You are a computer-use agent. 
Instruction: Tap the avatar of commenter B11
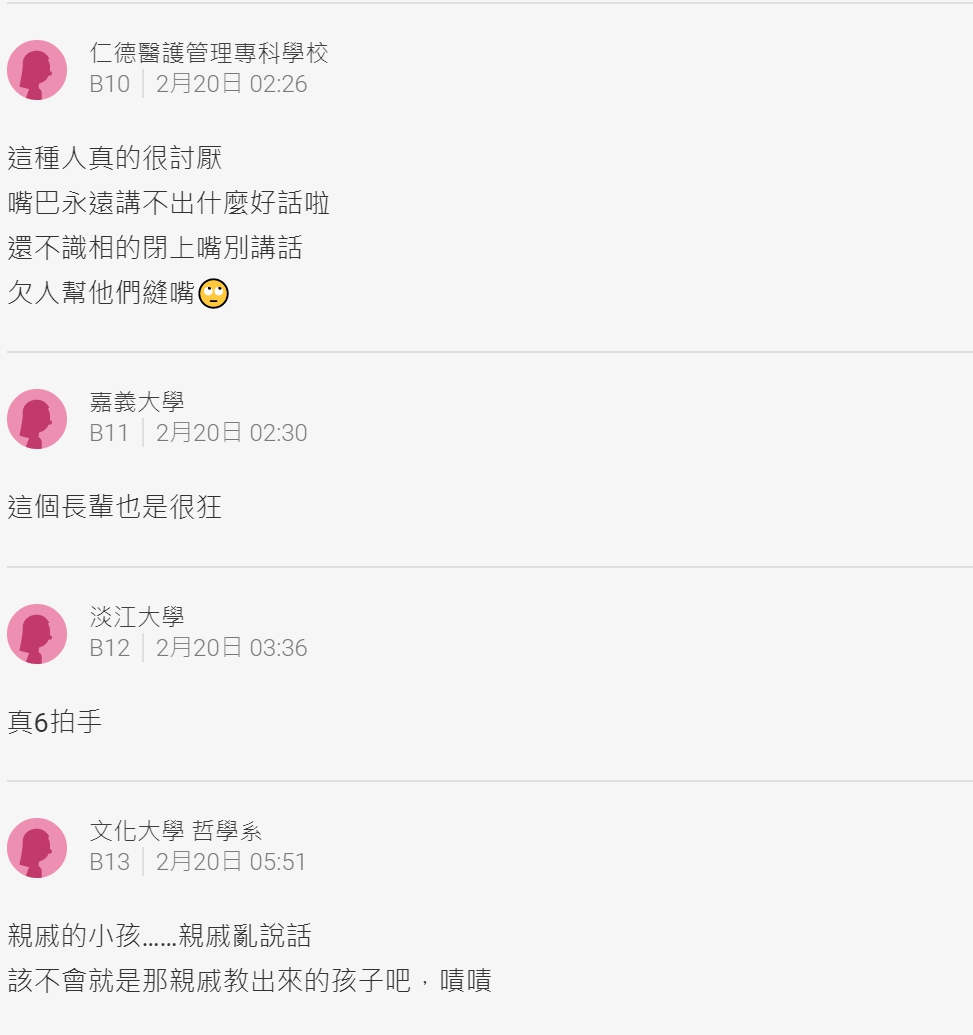[37, 419]
